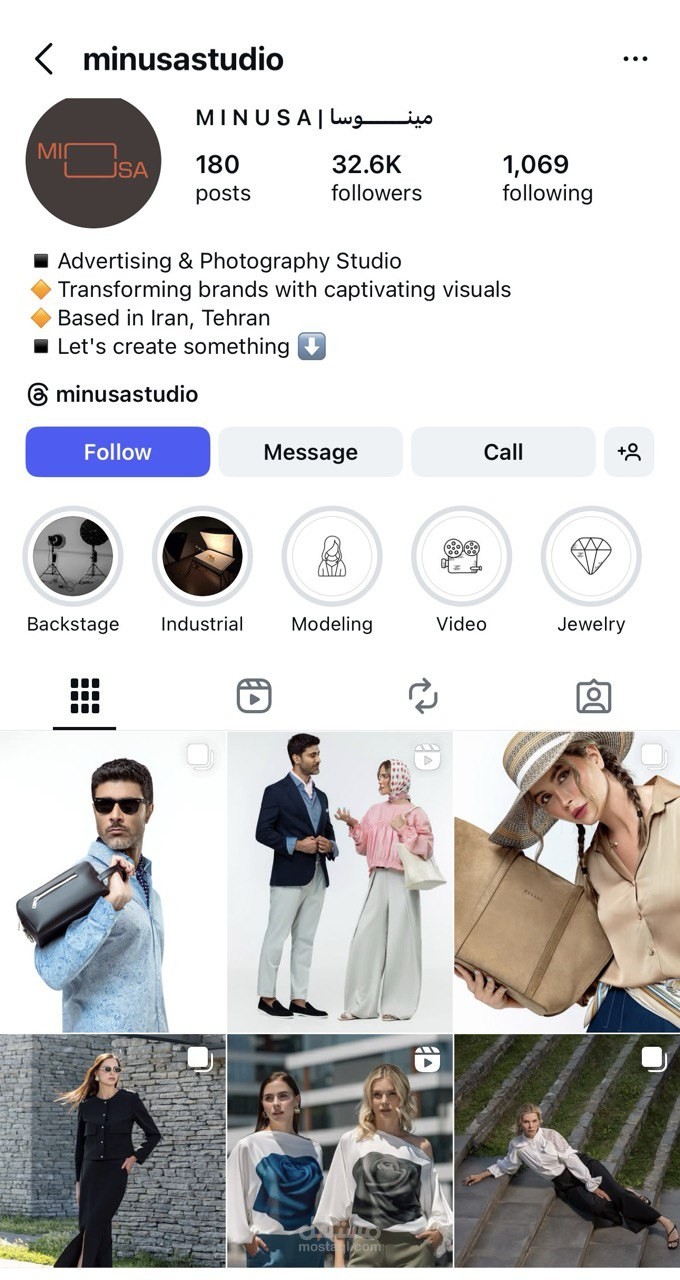The height and width of the screenshot is (1280, 680).
Task: Switch to the tagged photos tab
Action: coord(593,696)
